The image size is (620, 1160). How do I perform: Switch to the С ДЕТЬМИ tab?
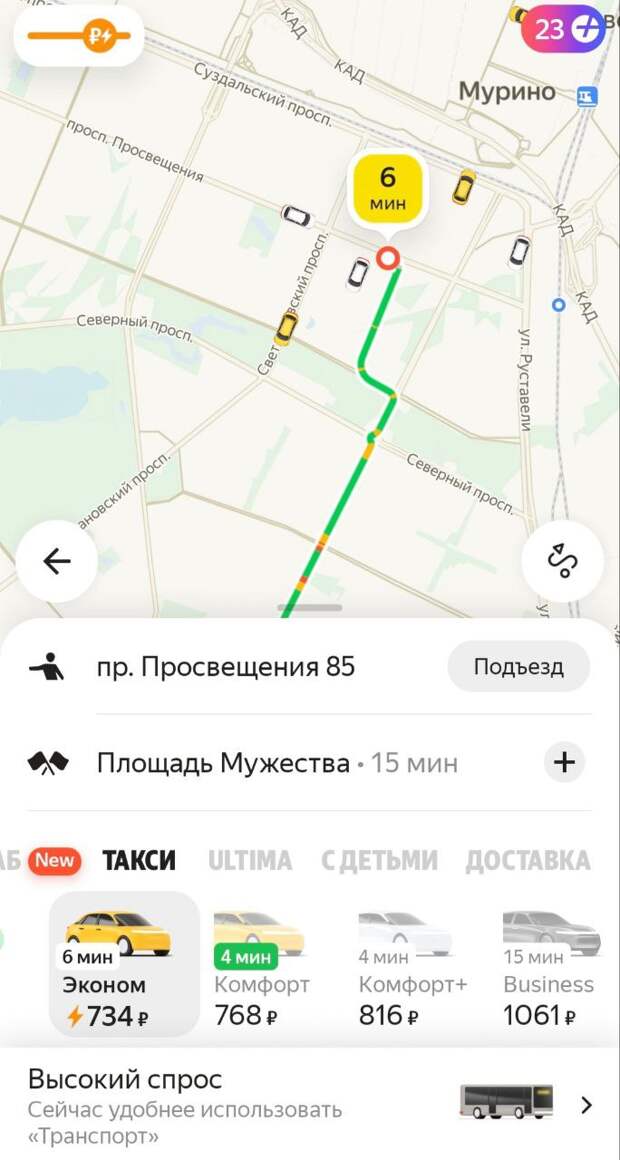coord(380,860)
